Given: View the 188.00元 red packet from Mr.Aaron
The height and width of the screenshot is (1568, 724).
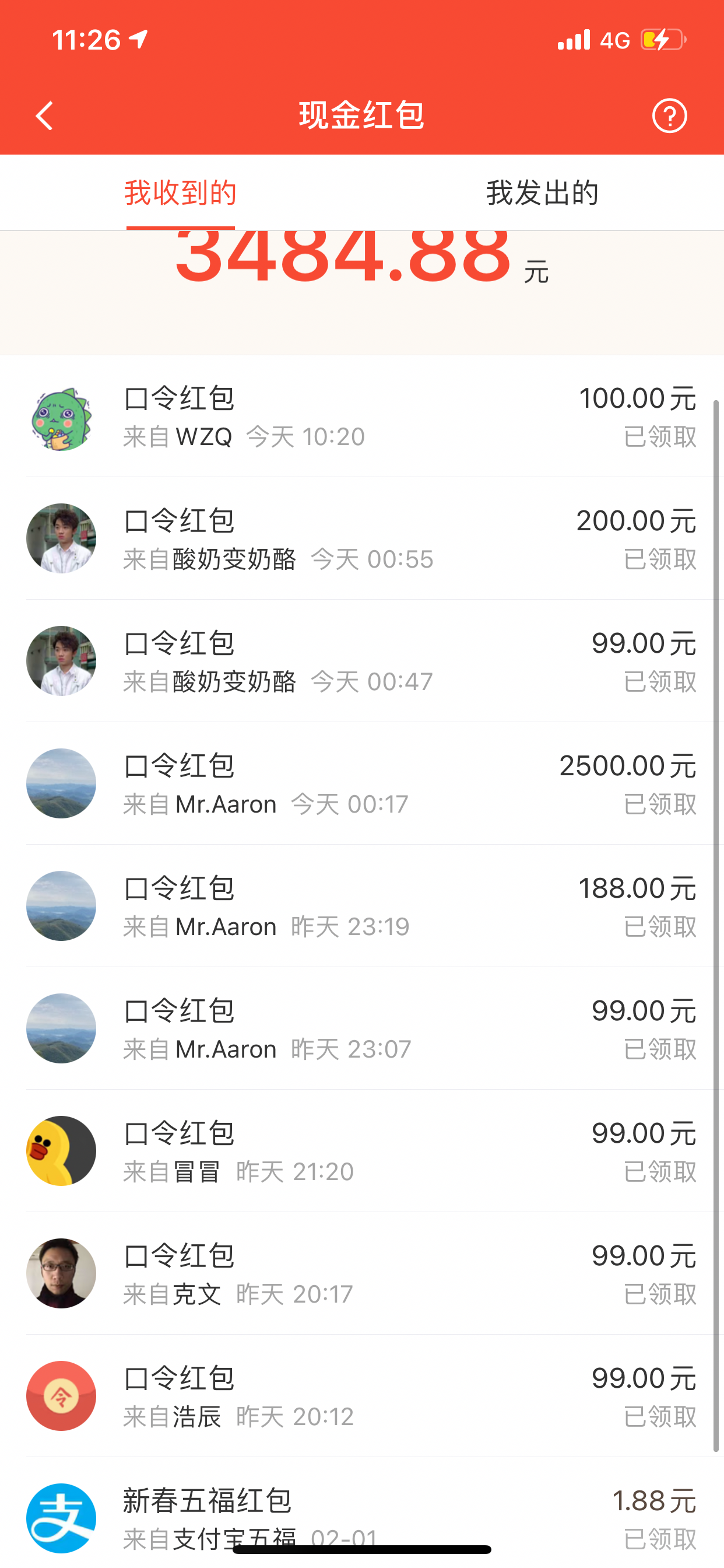Looking at the screenshot, I should (x=362, y=907).
